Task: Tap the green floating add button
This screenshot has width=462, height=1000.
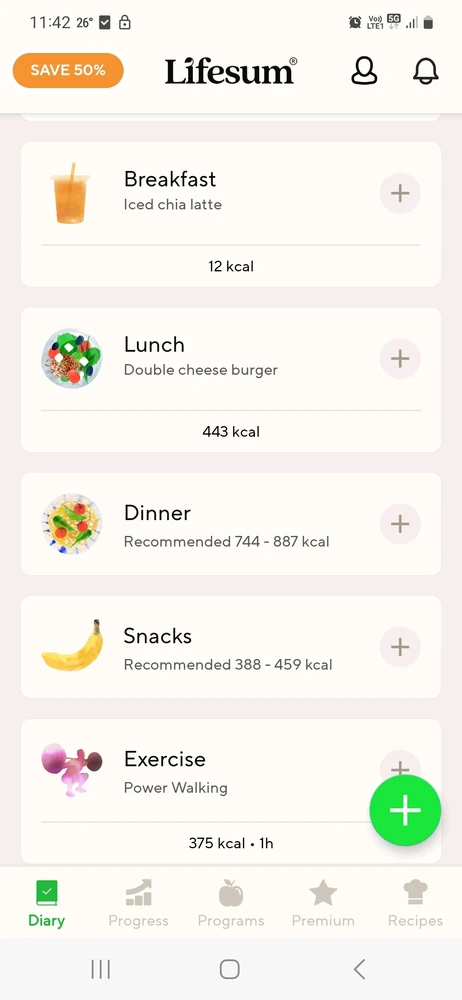Action: pos(405,811)
